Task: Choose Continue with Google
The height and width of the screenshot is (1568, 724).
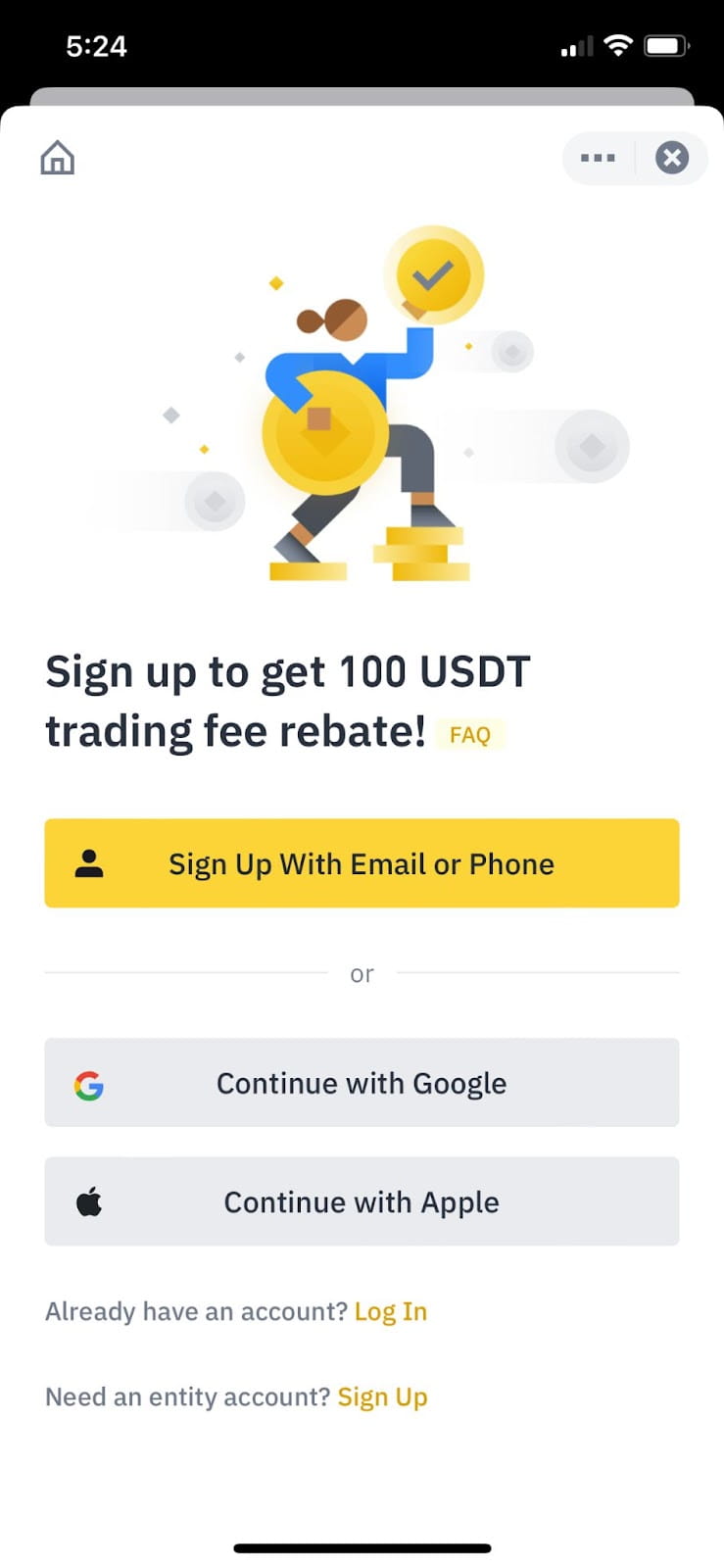Action: point(362,1084)
